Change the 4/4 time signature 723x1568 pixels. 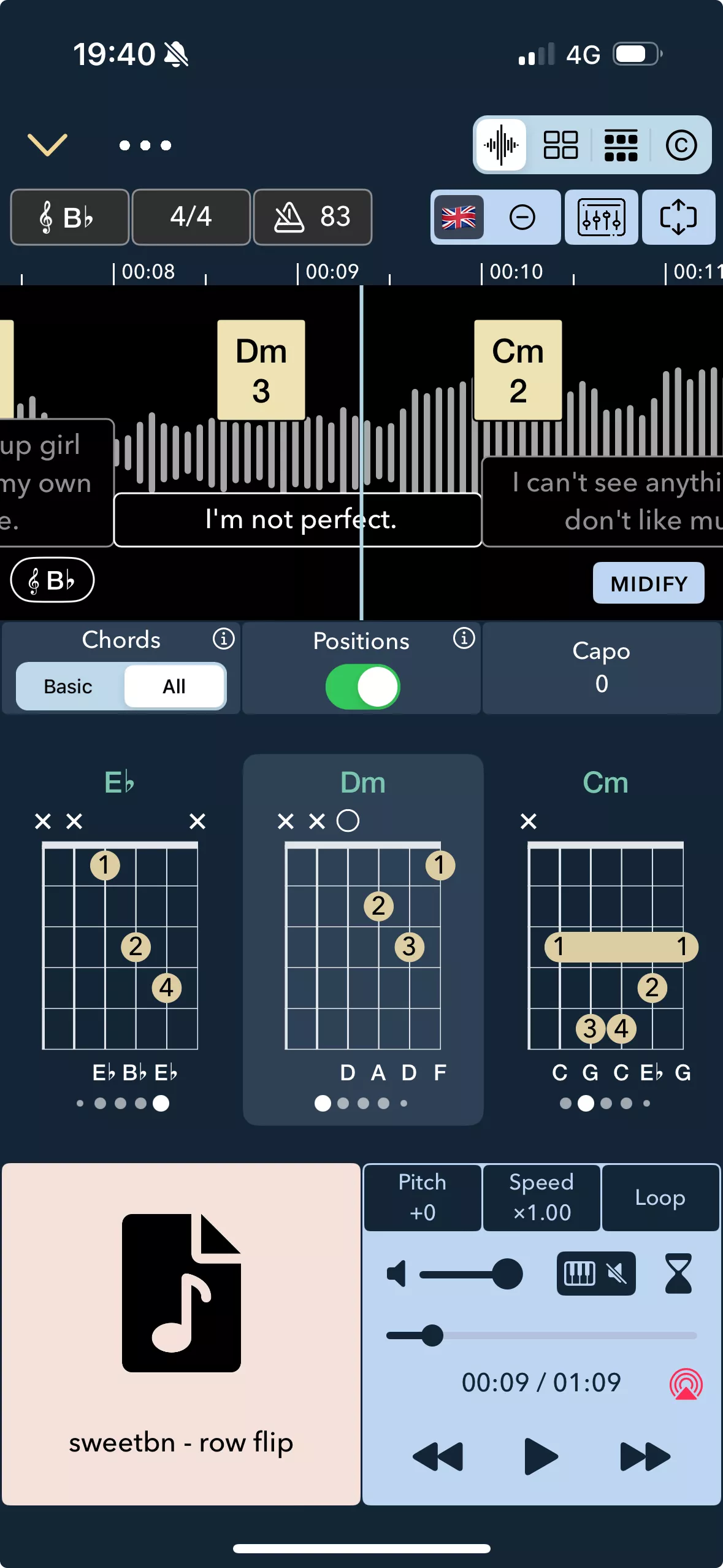(191, 217)
